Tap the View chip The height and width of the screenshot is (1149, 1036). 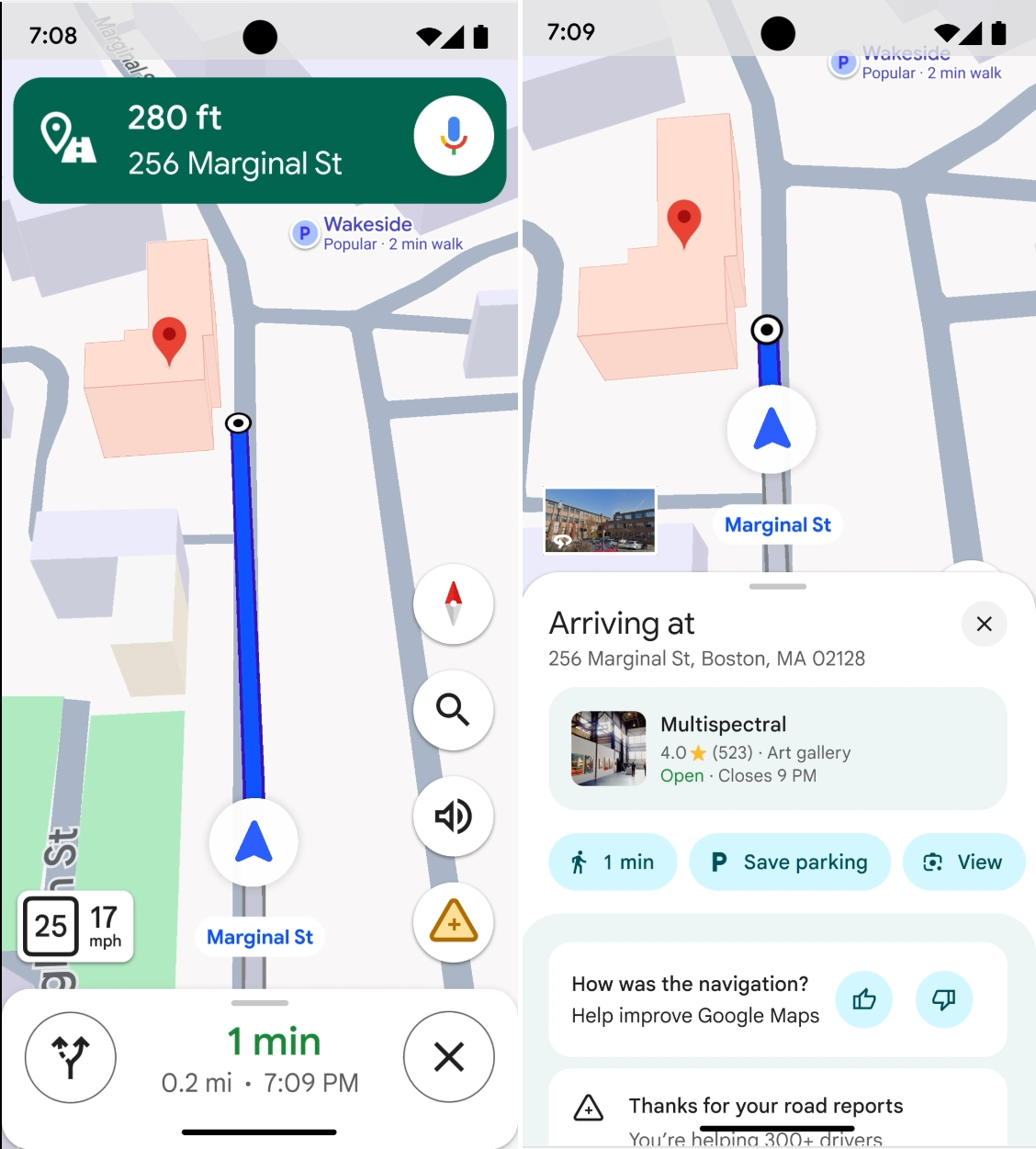click(963, 862)
